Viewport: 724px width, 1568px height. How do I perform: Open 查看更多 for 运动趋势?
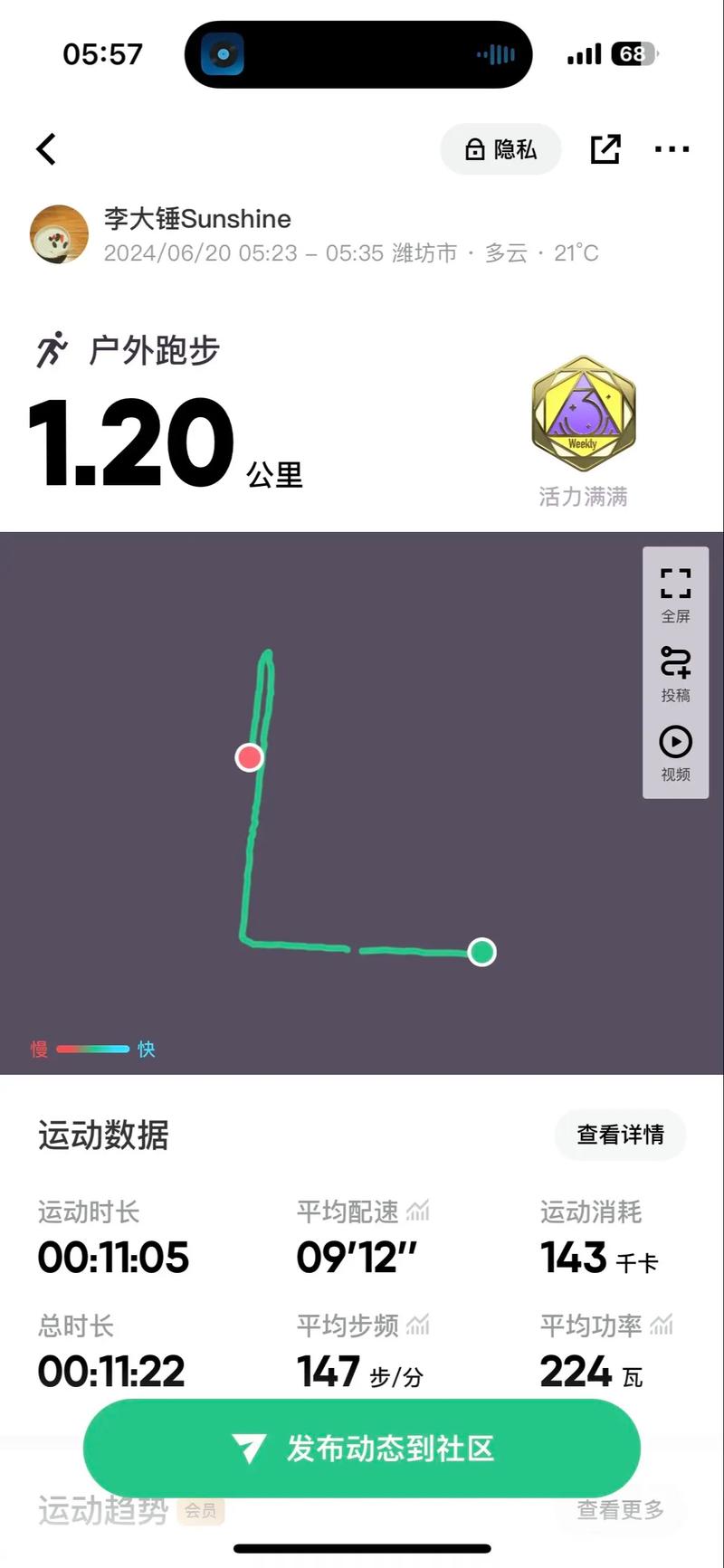(621, 1509)
